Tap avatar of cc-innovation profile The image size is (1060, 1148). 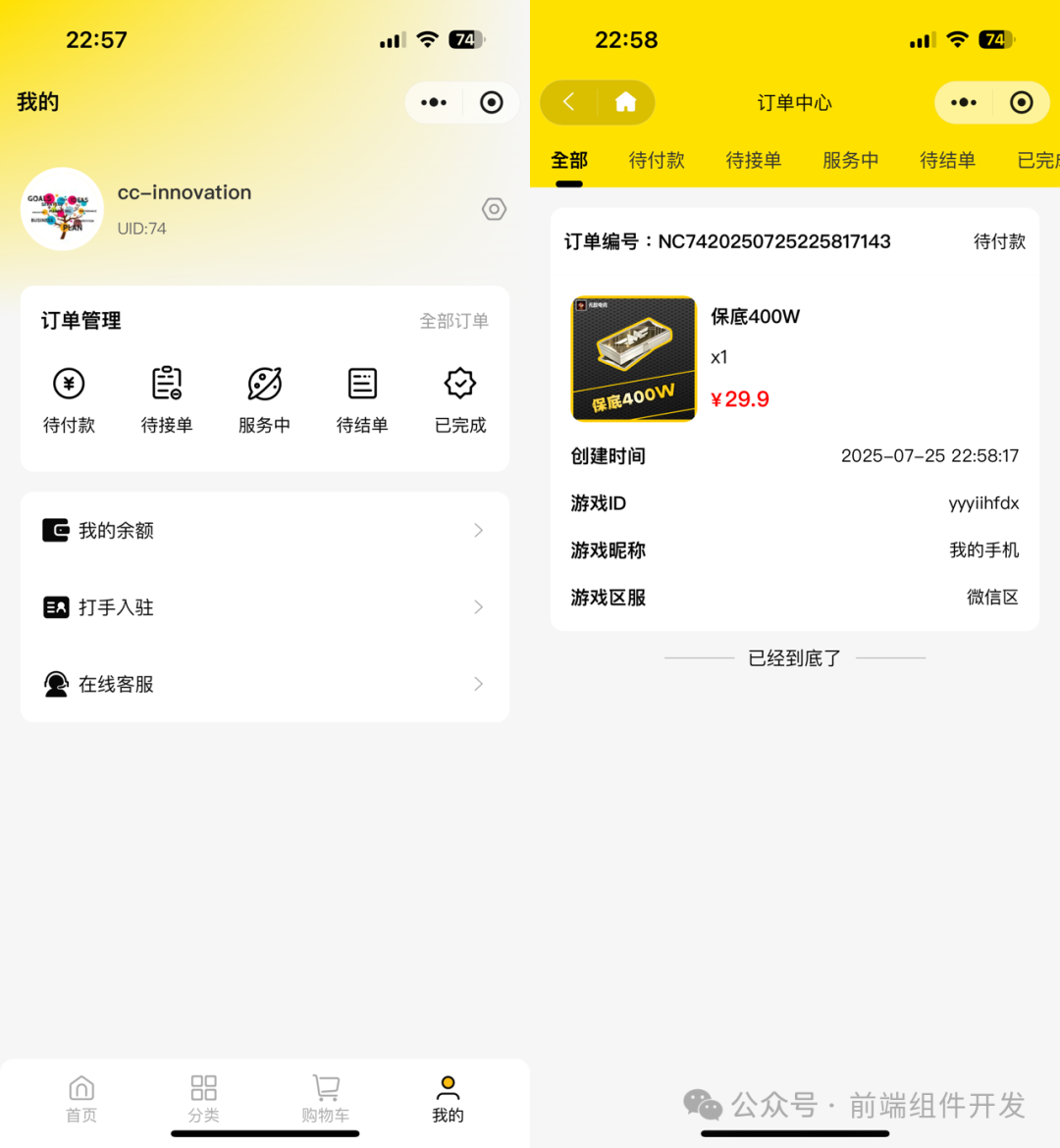pos(62,209)
